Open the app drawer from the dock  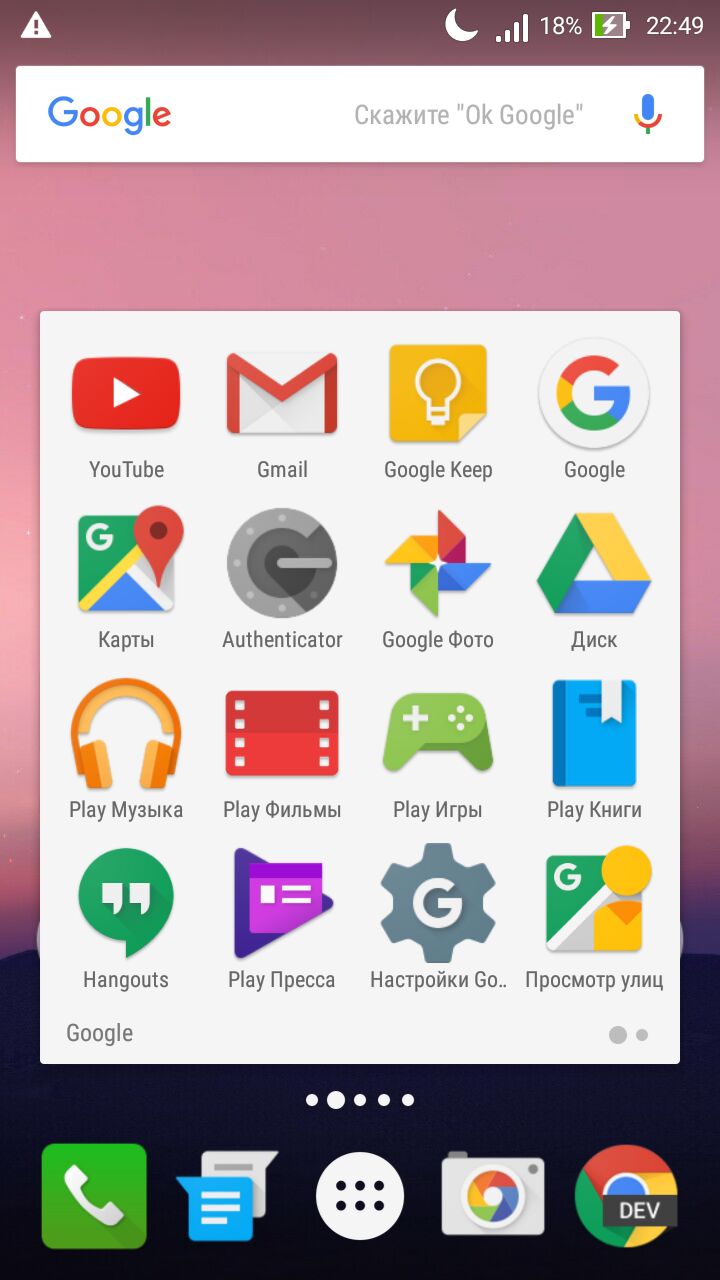pos(360,1196)
